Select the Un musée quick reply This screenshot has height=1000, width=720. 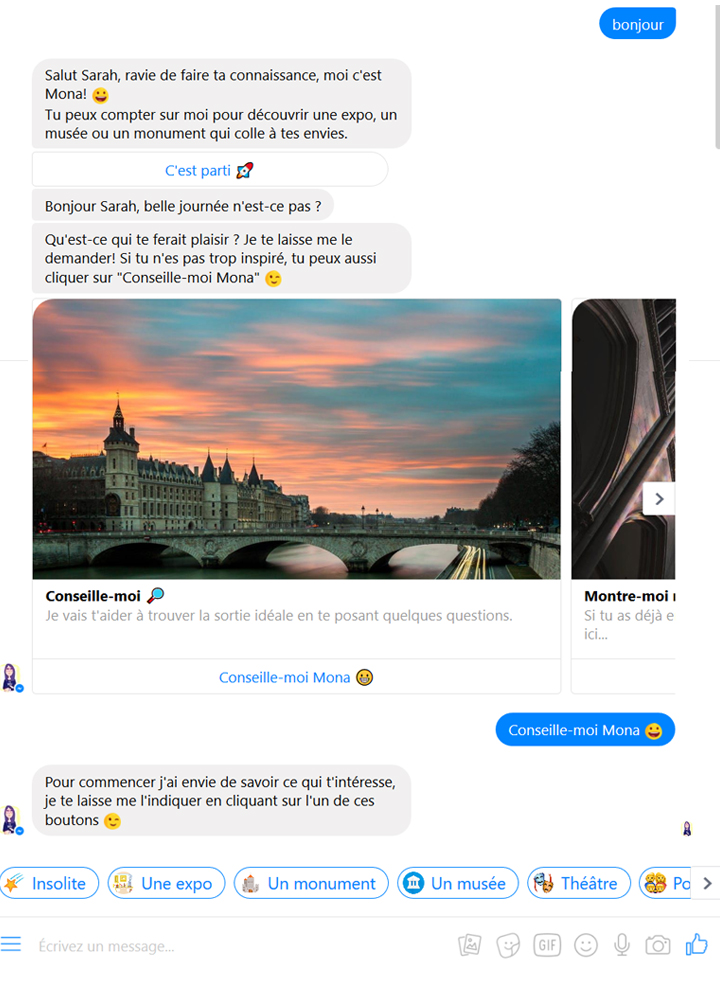click(x=458, y=883)
